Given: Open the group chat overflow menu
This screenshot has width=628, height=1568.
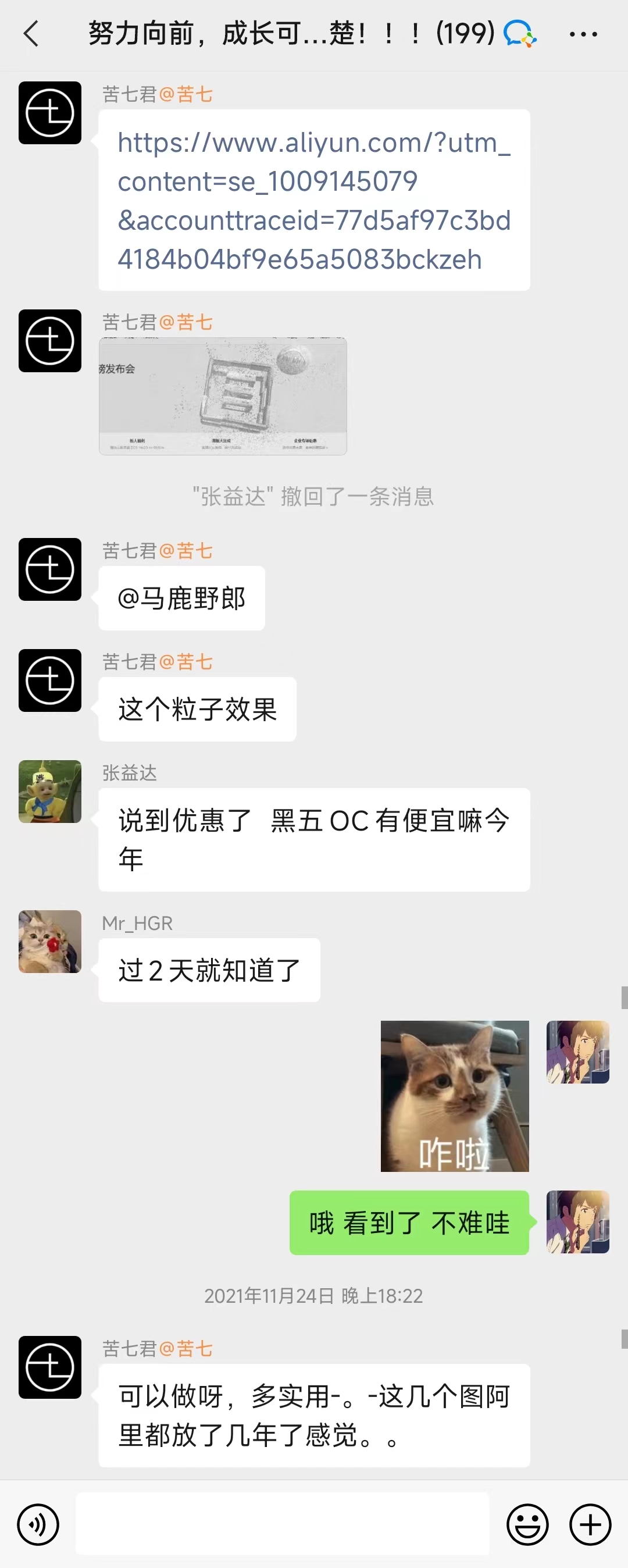Looking at the screenshot, I should point(583,34).
